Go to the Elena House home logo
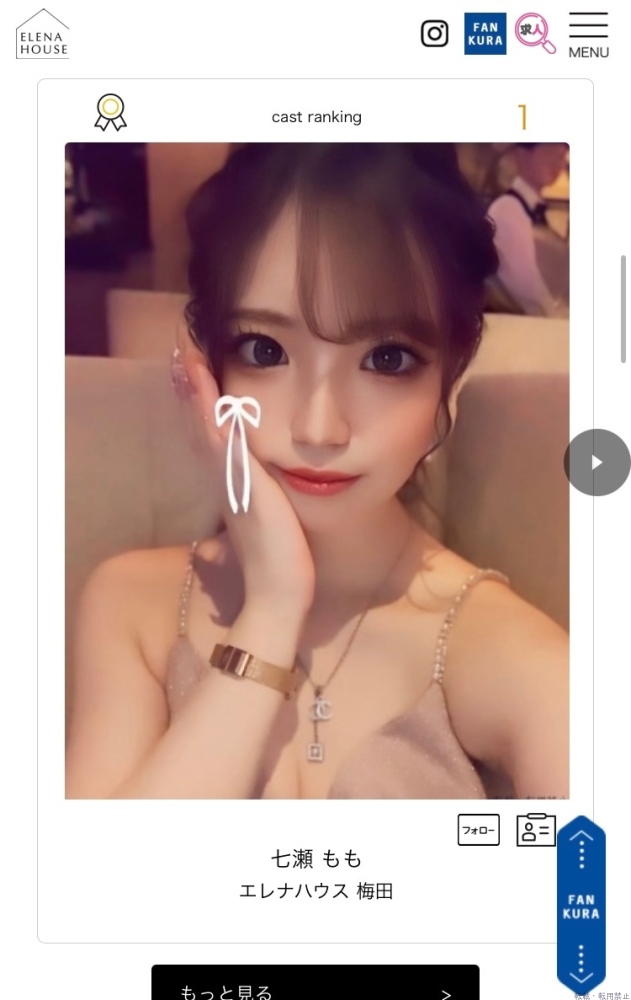 point(43,34)
